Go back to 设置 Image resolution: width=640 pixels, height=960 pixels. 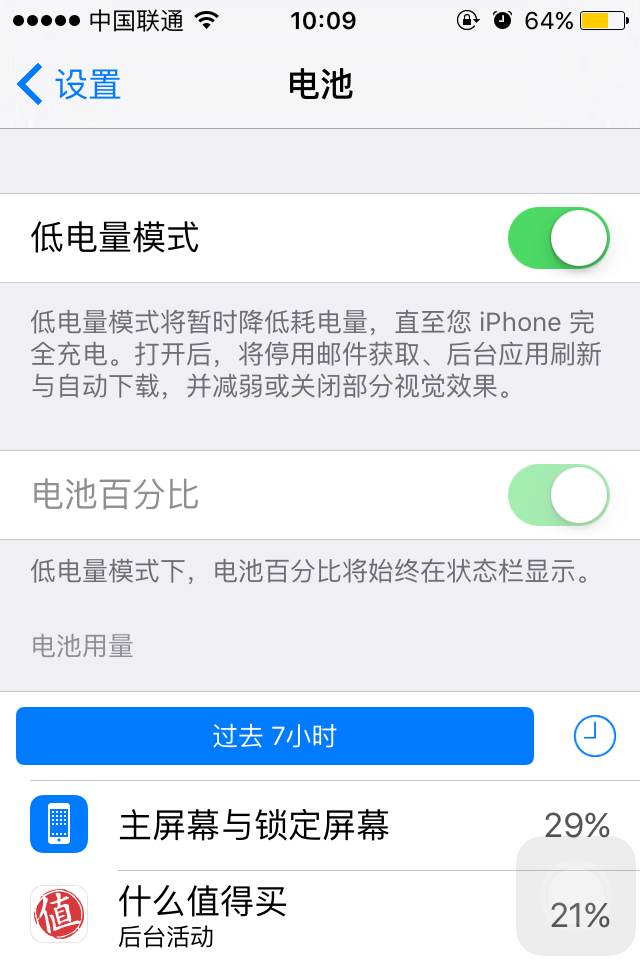click(x=70, y=85)
